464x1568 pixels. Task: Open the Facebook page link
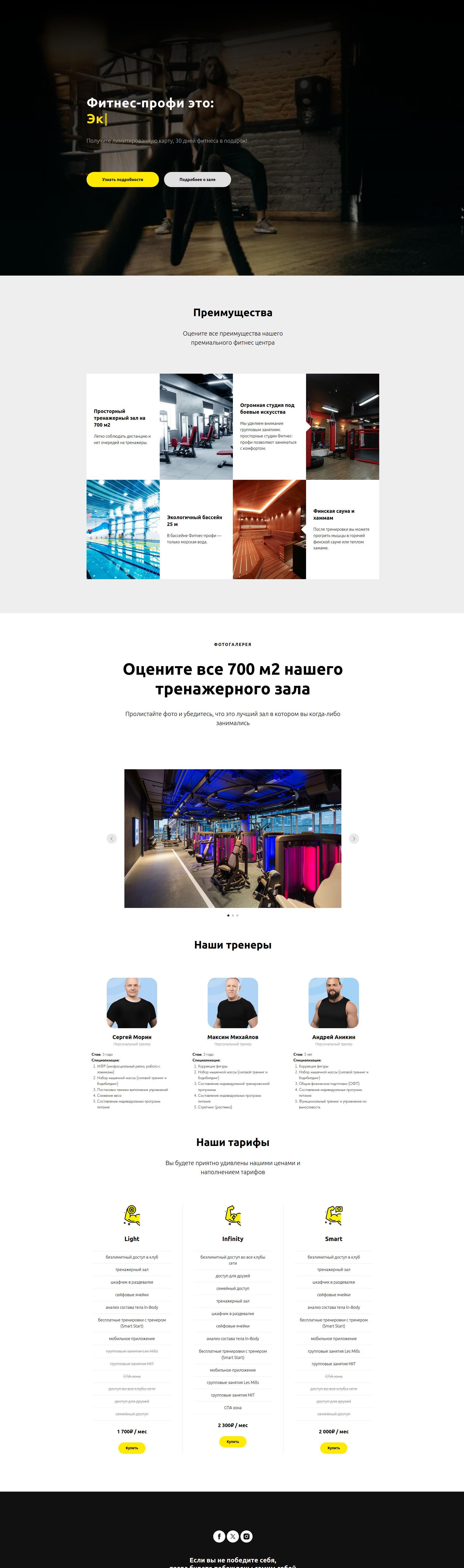tap(219, 1536)
